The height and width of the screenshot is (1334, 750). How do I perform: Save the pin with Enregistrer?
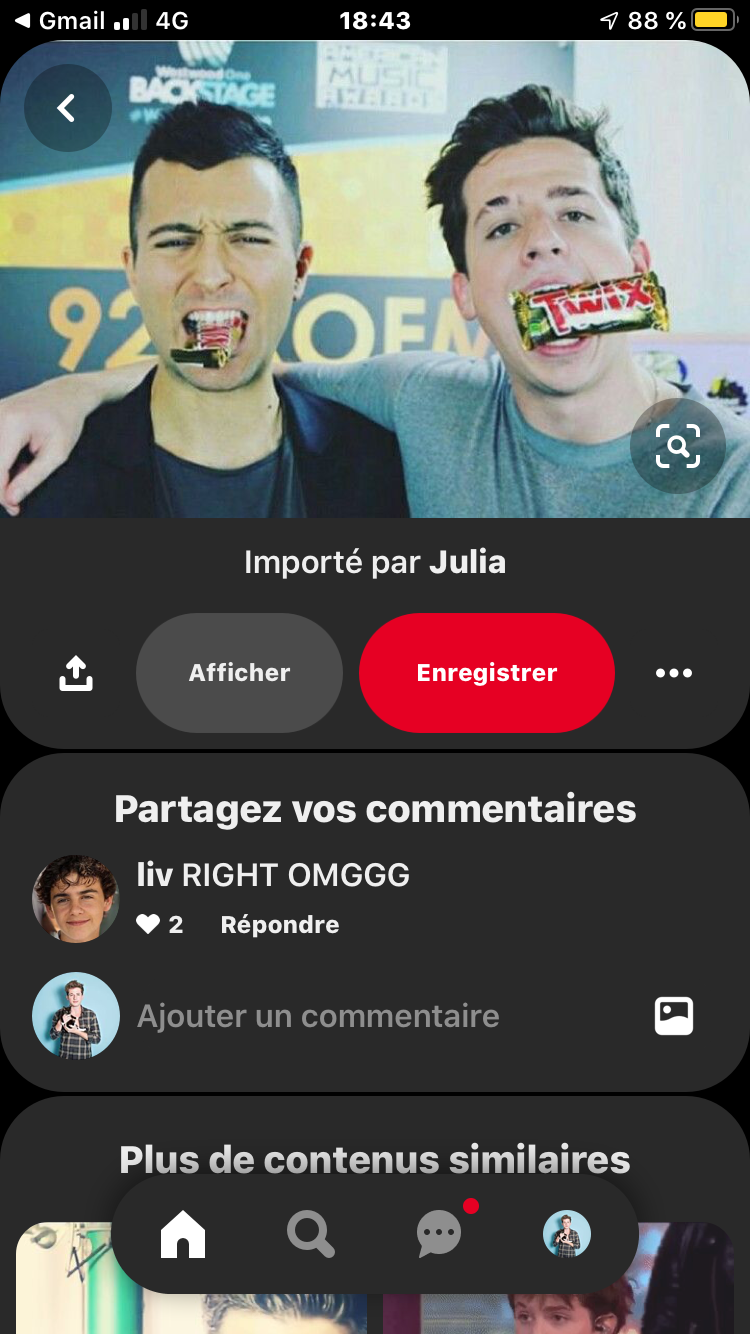[x=486, y=673]
